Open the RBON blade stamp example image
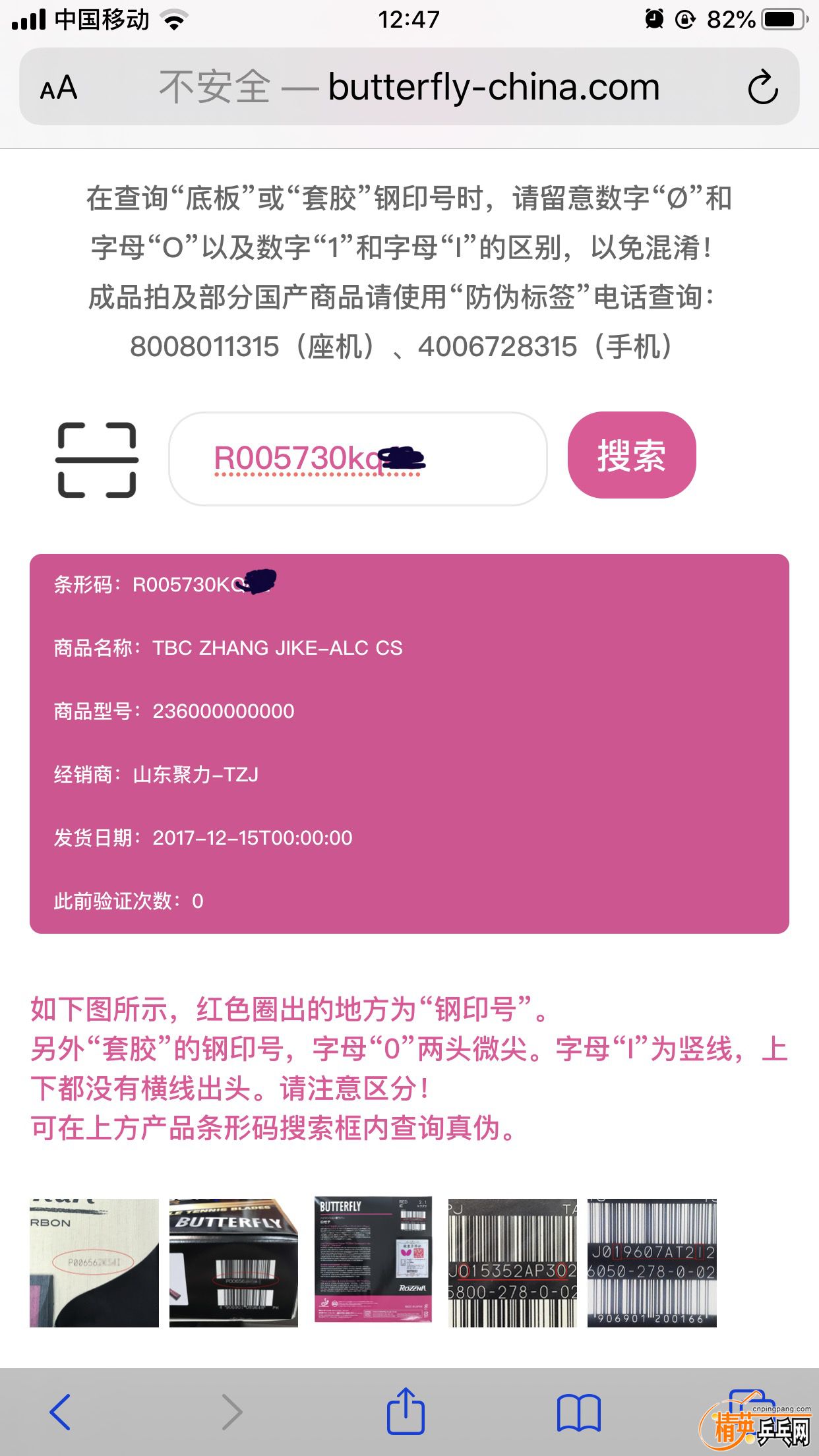819x1456 pixels. pos(94,1262)
